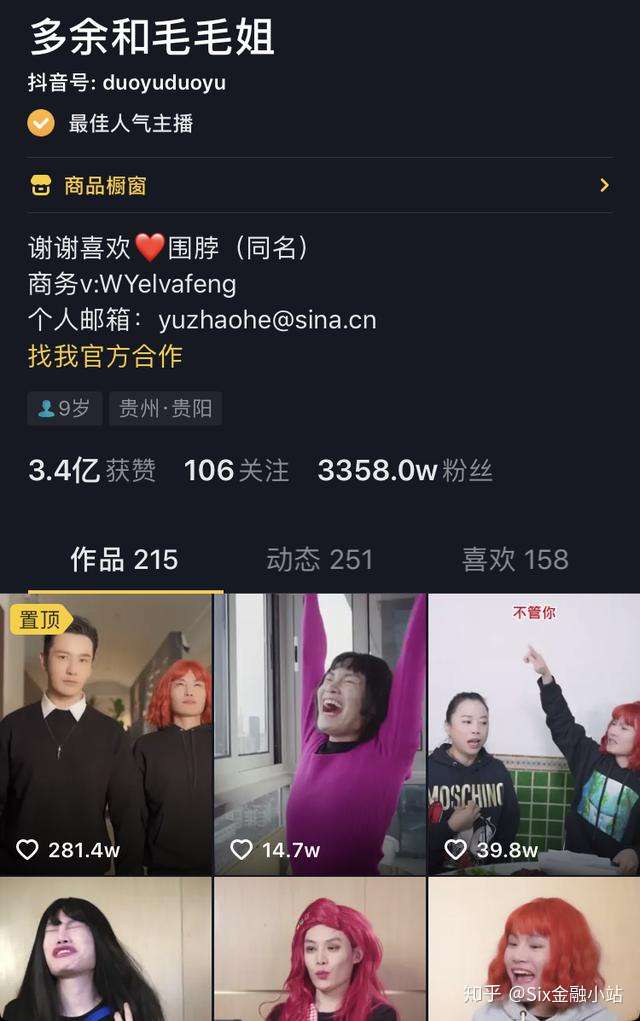The height and width of the screenshot is (1021, 640).
Task: Open the 不管你 video with 39.8w likes
Action: (533, 733)
